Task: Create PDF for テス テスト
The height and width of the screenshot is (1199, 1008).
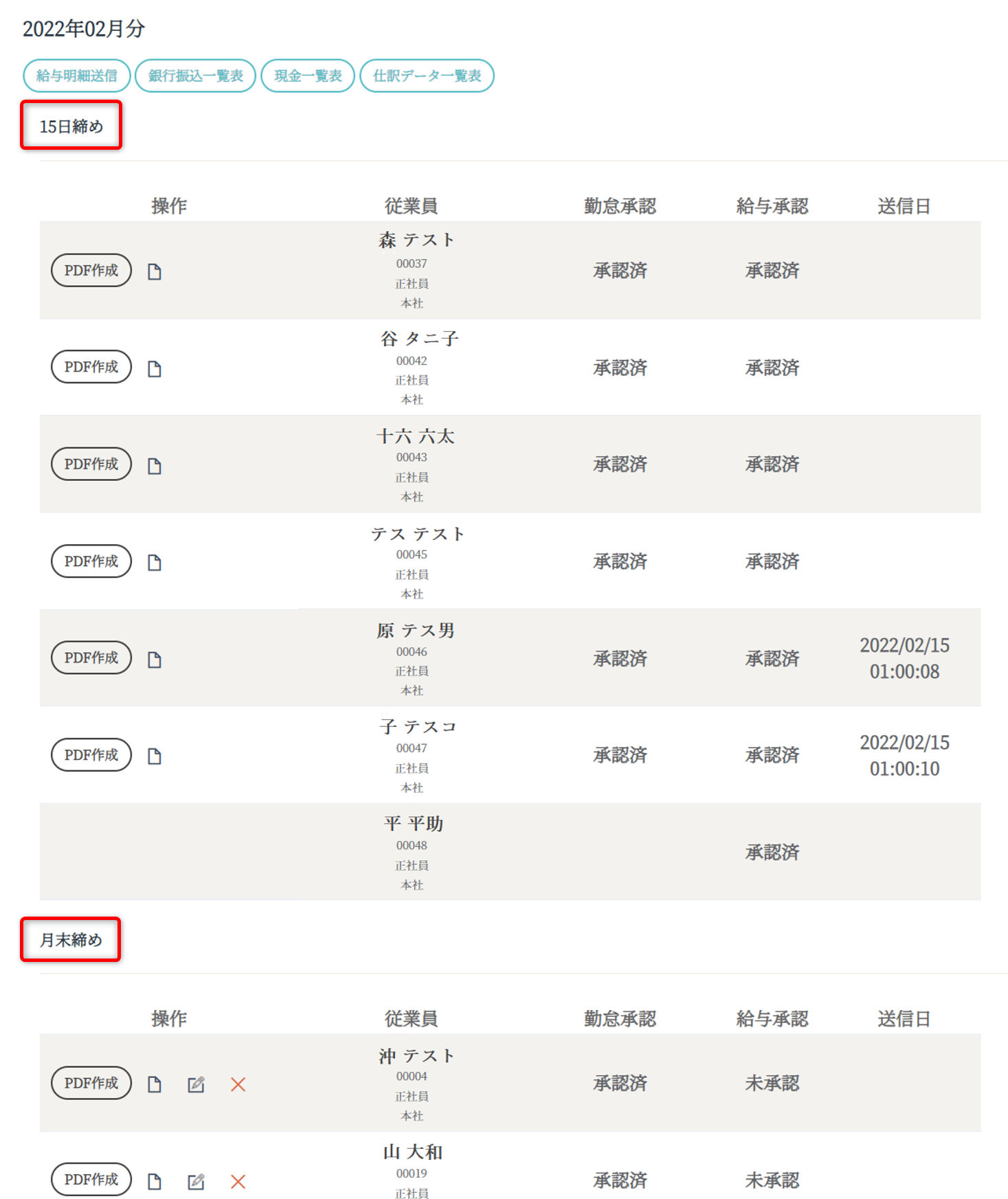Action: (x=91, y=561)
